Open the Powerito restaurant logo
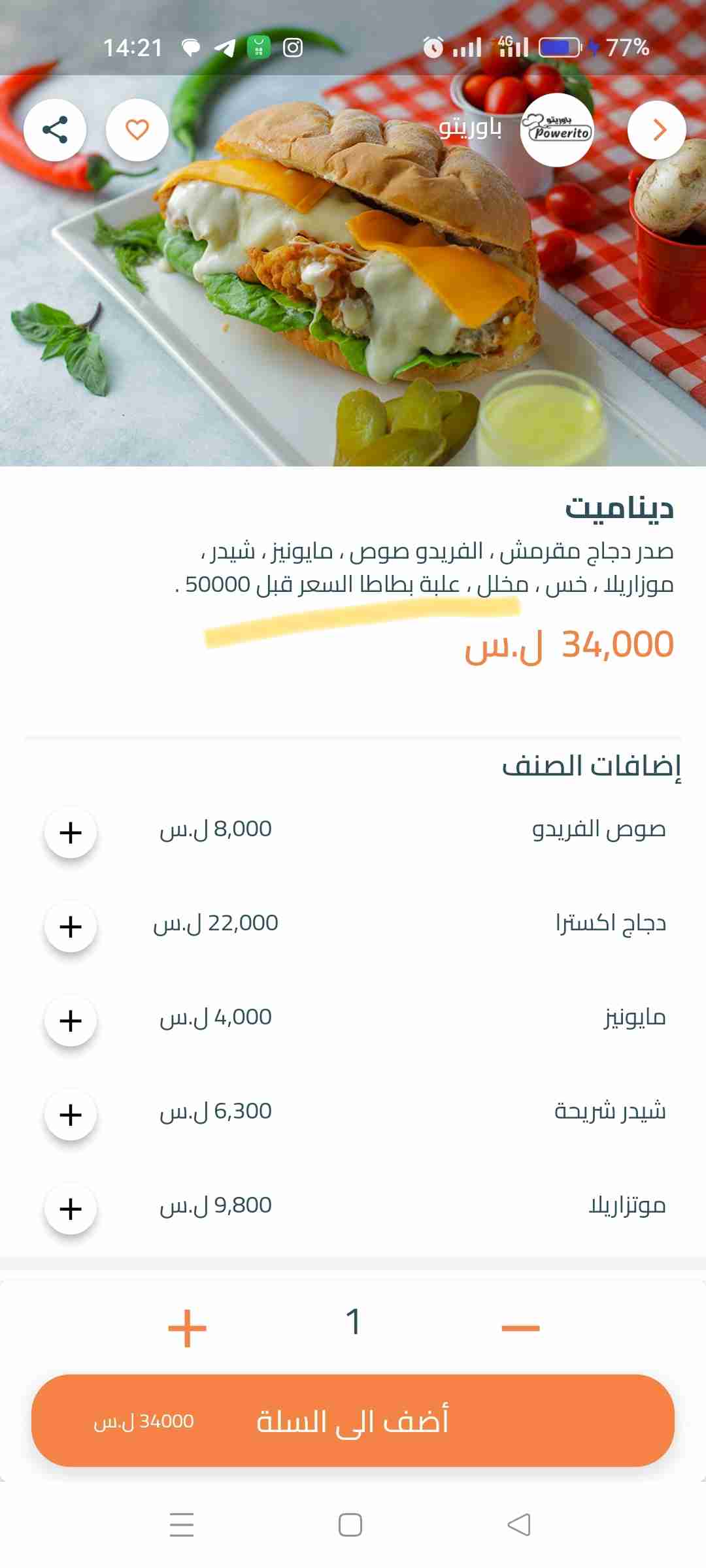 pos(557,130)
